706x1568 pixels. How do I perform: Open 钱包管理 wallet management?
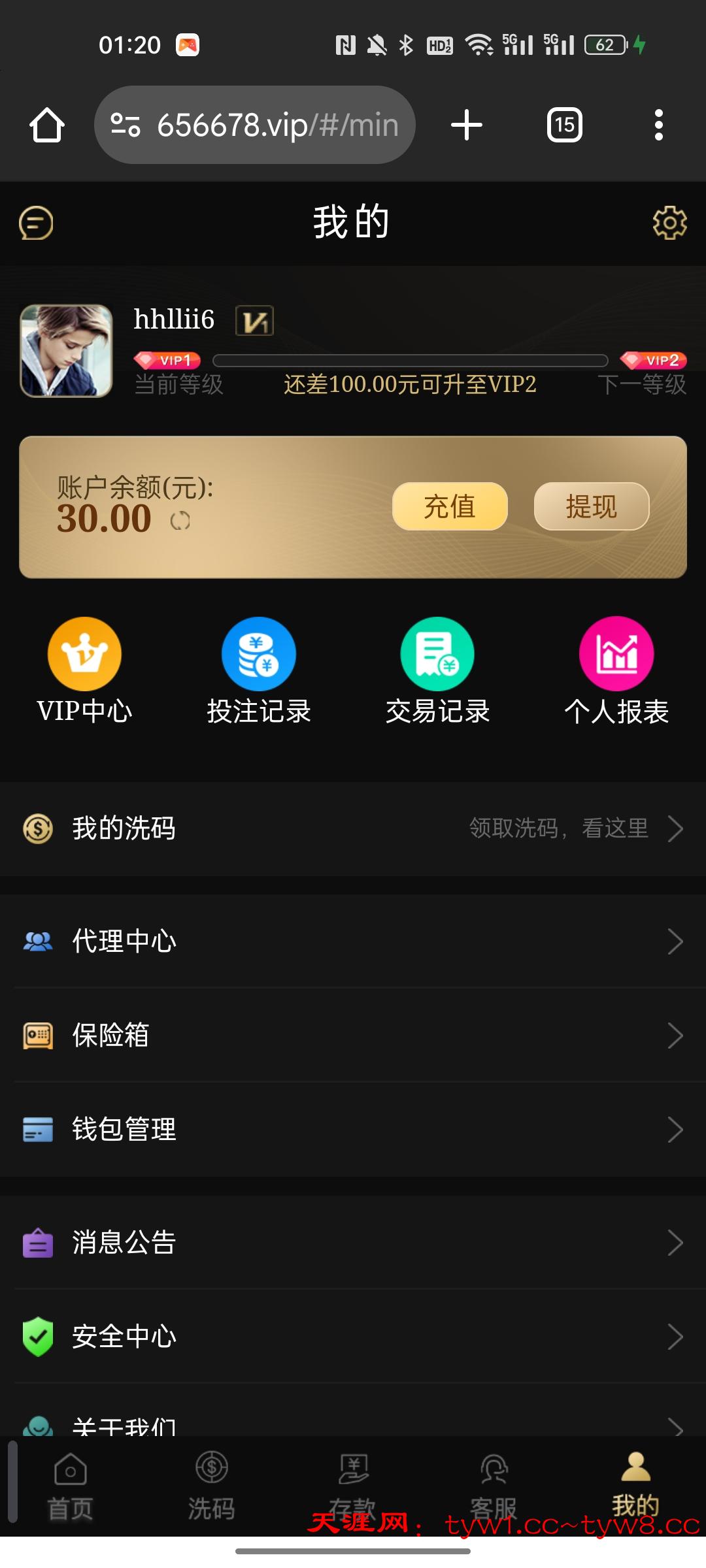pos(353,1130)
